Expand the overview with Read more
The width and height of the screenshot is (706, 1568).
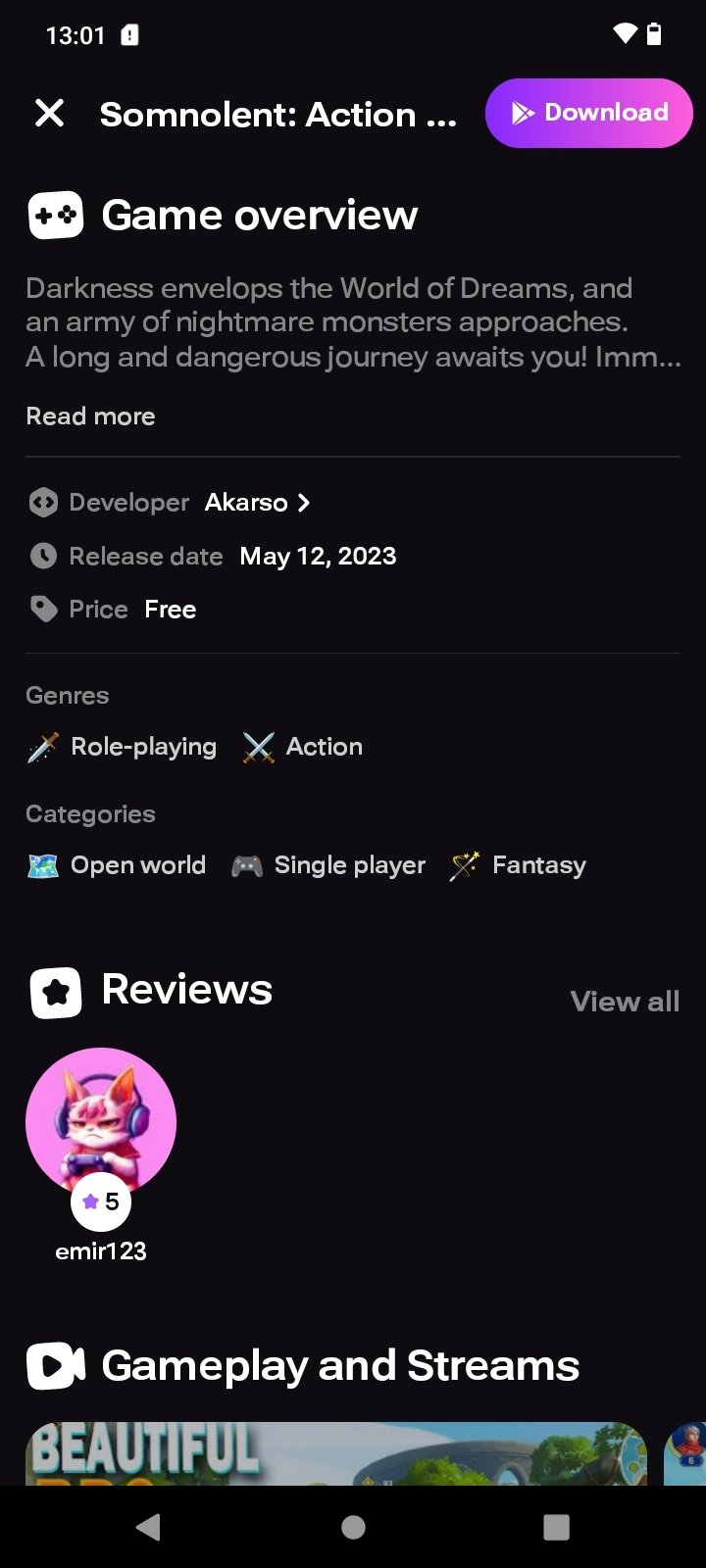(x=90, y=416)
